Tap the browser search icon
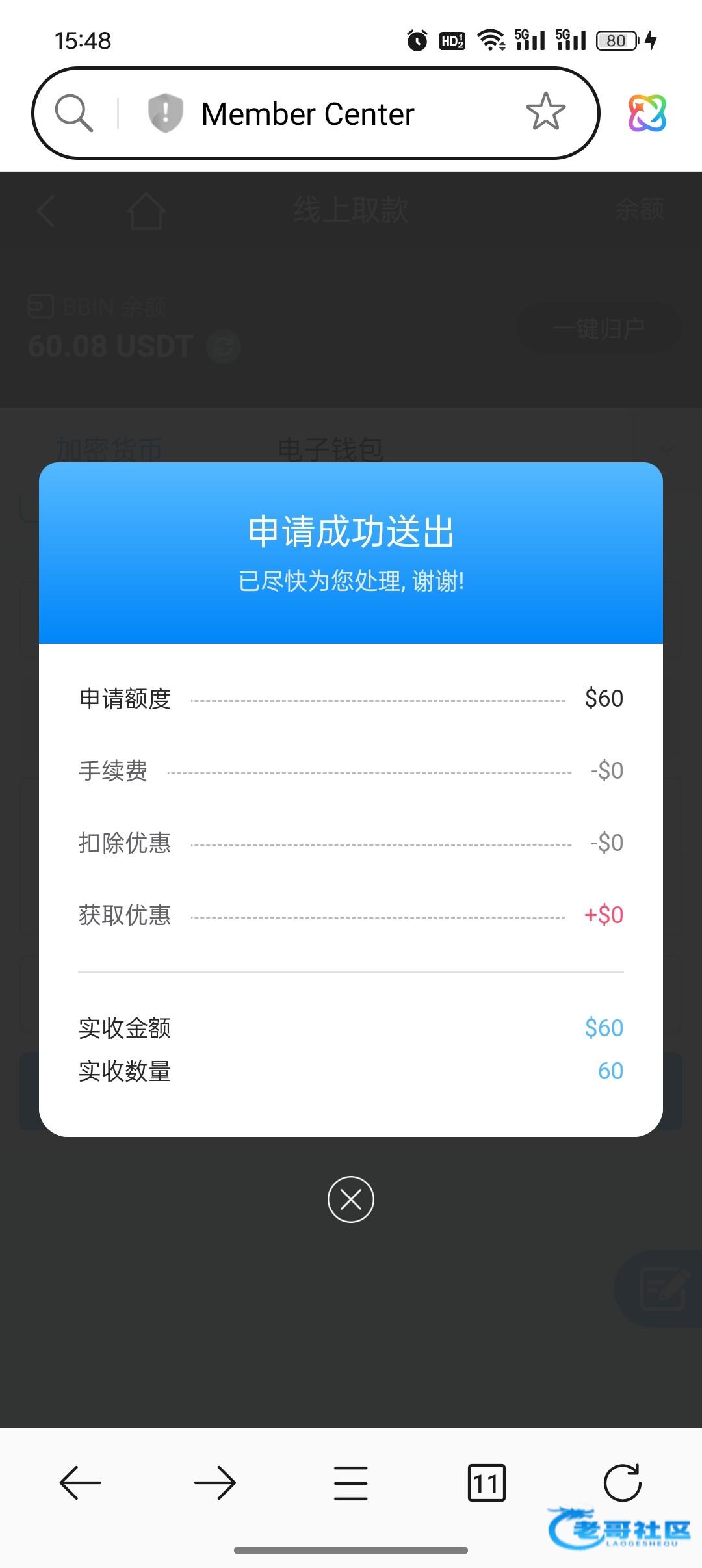This screenshot has height=1568, width=702. (x=73, y=113)
